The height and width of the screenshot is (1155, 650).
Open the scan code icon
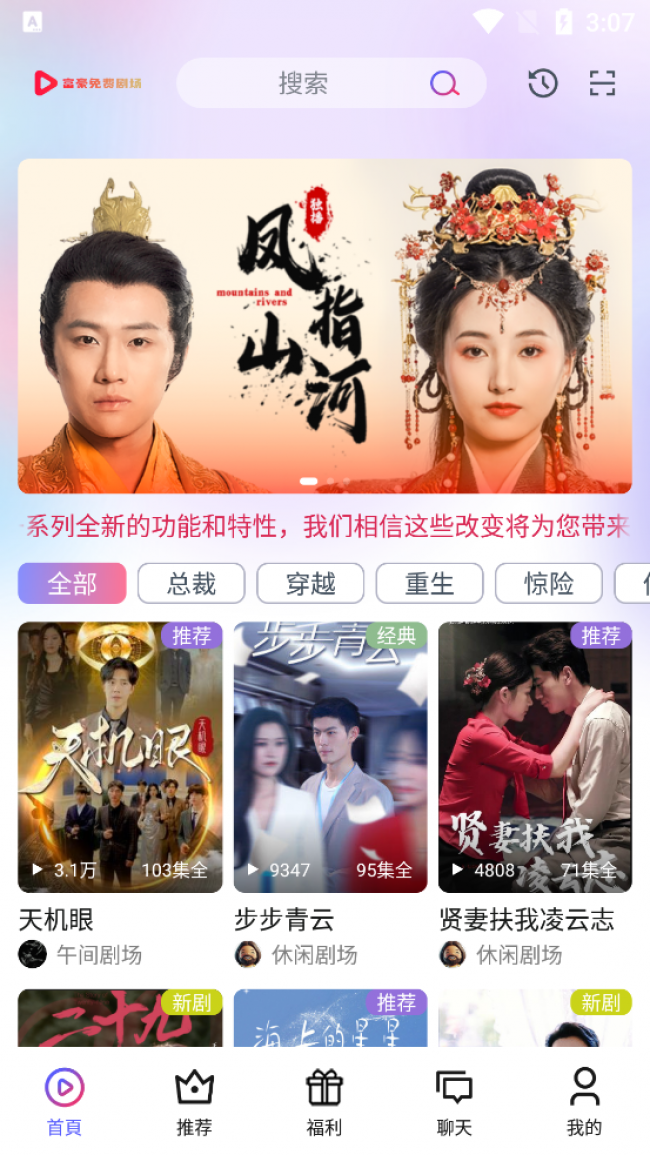[x=602, y=83]
